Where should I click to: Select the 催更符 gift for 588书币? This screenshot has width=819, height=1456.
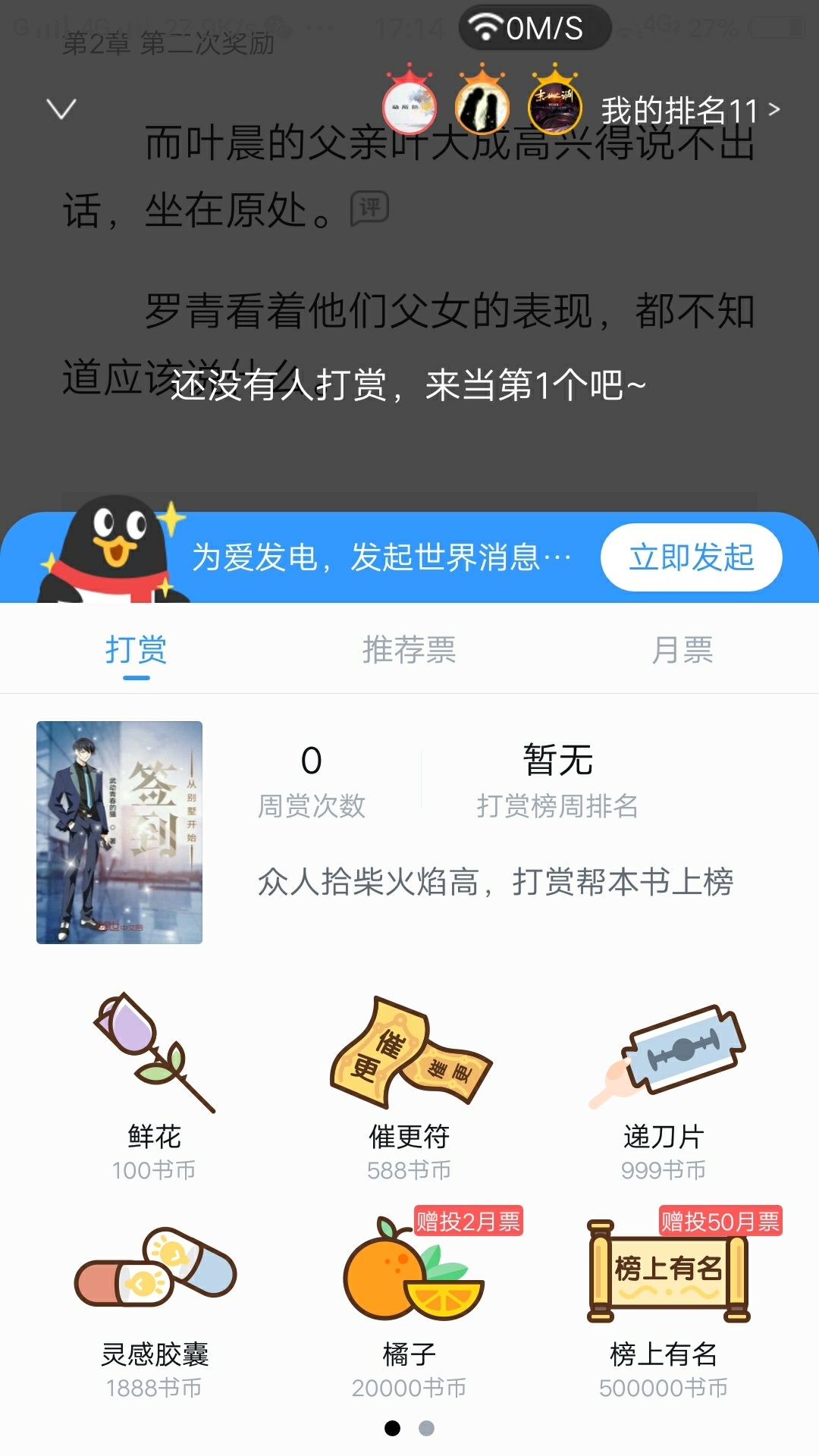409,1086
